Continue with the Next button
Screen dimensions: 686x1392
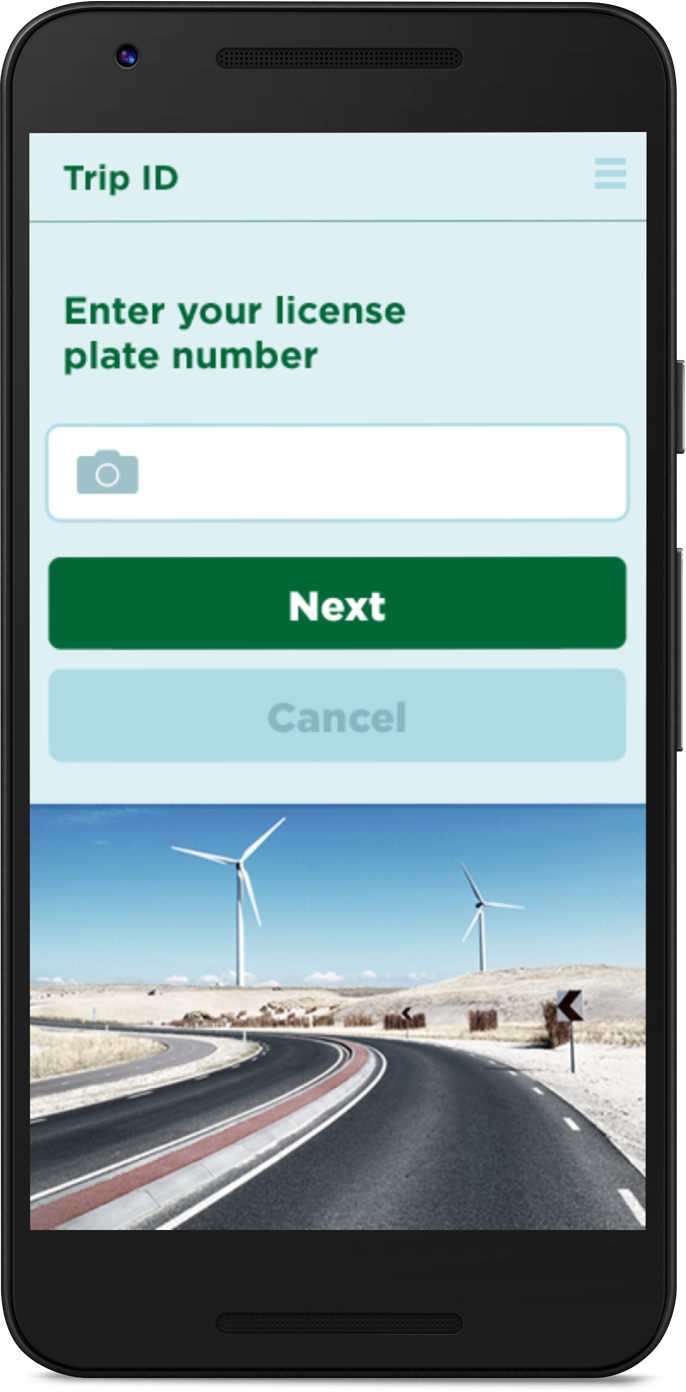coord(337,604)
